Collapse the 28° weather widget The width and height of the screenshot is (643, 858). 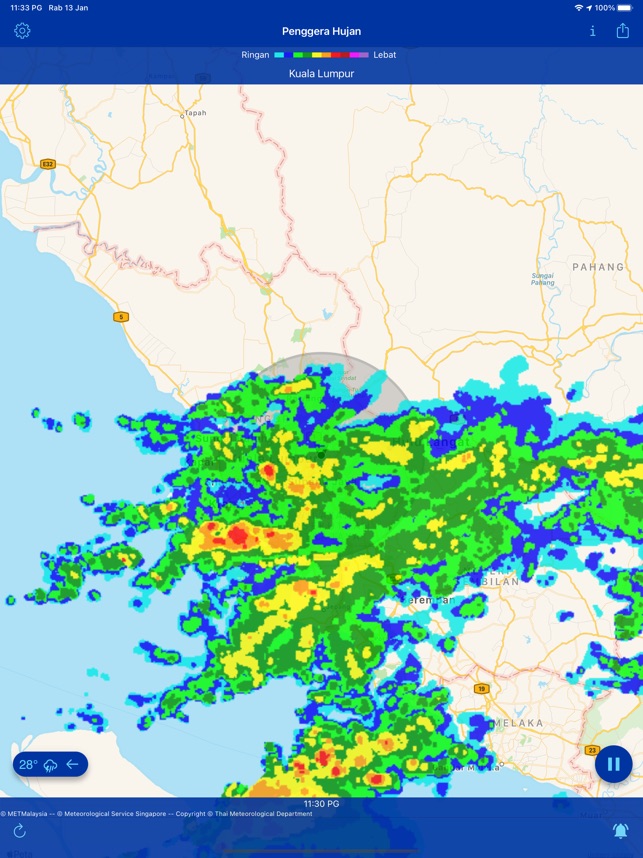(x=73, y=765)
